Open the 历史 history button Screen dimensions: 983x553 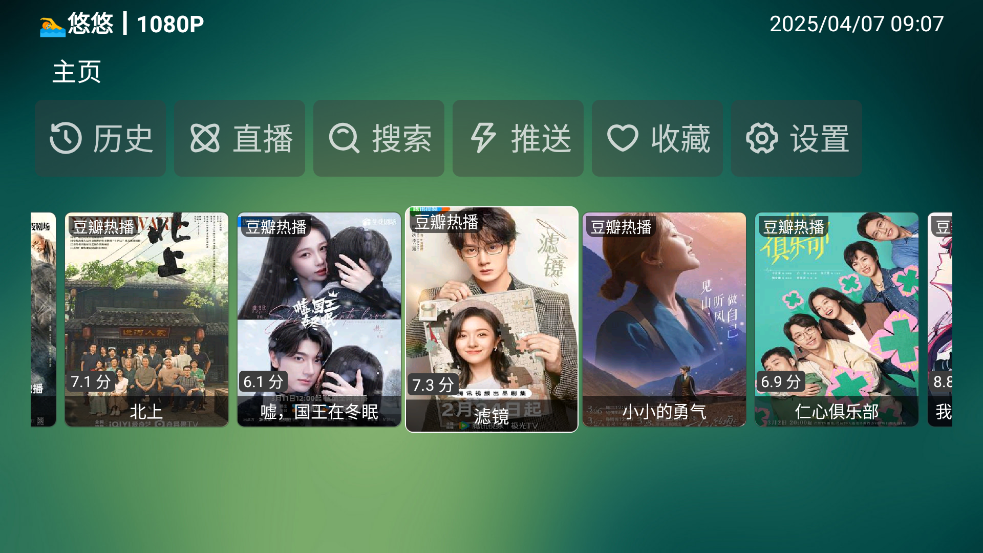coord(104,138)
